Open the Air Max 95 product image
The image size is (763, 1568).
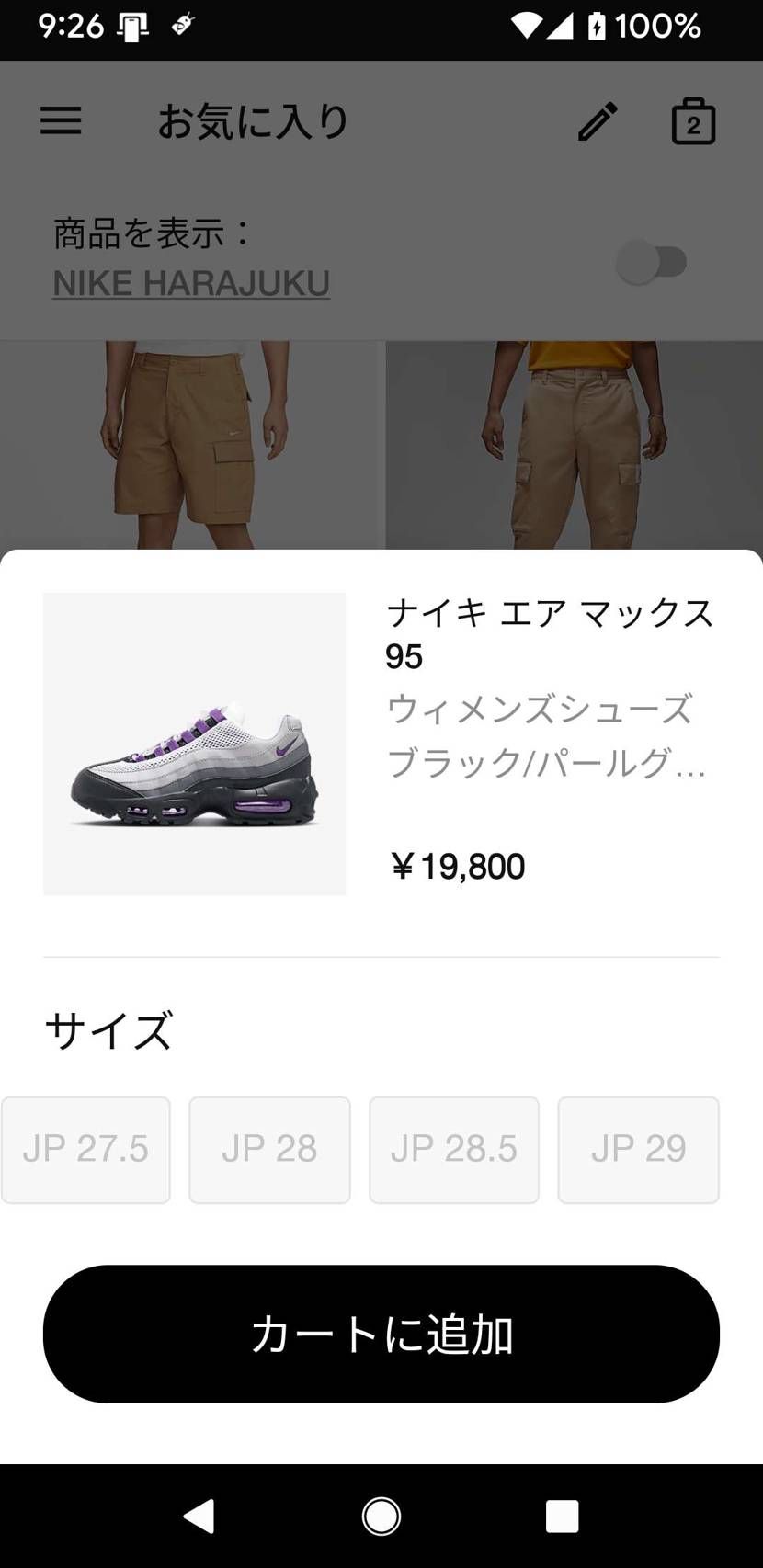pyautogui.click(x=195, y=744)
